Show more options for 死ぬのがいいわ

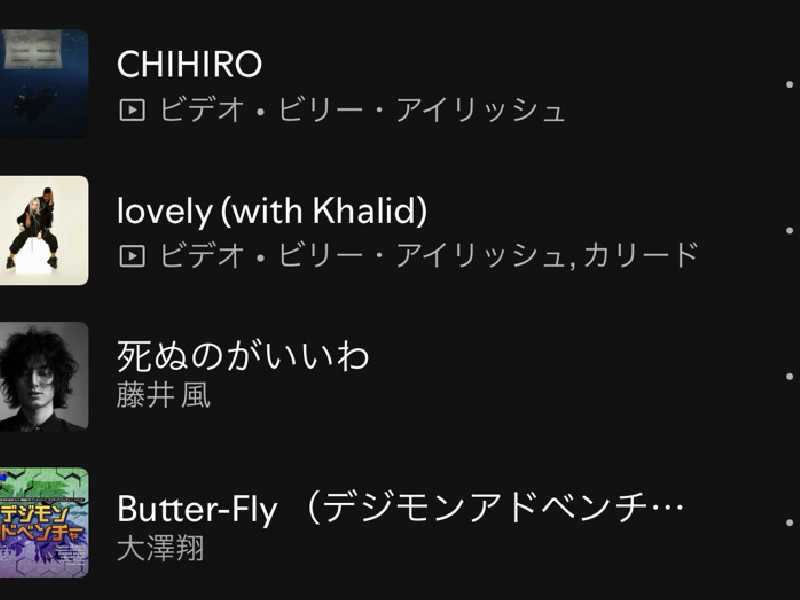pyautogui.click(x=790, y=377)
